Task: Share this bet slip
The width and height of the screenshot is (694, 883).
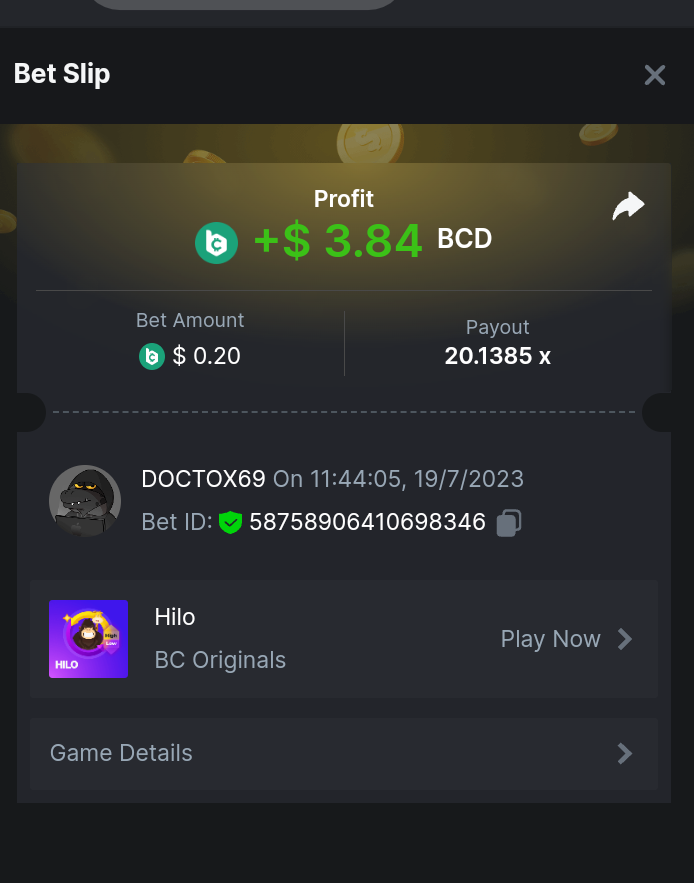Action: [628, 207]
